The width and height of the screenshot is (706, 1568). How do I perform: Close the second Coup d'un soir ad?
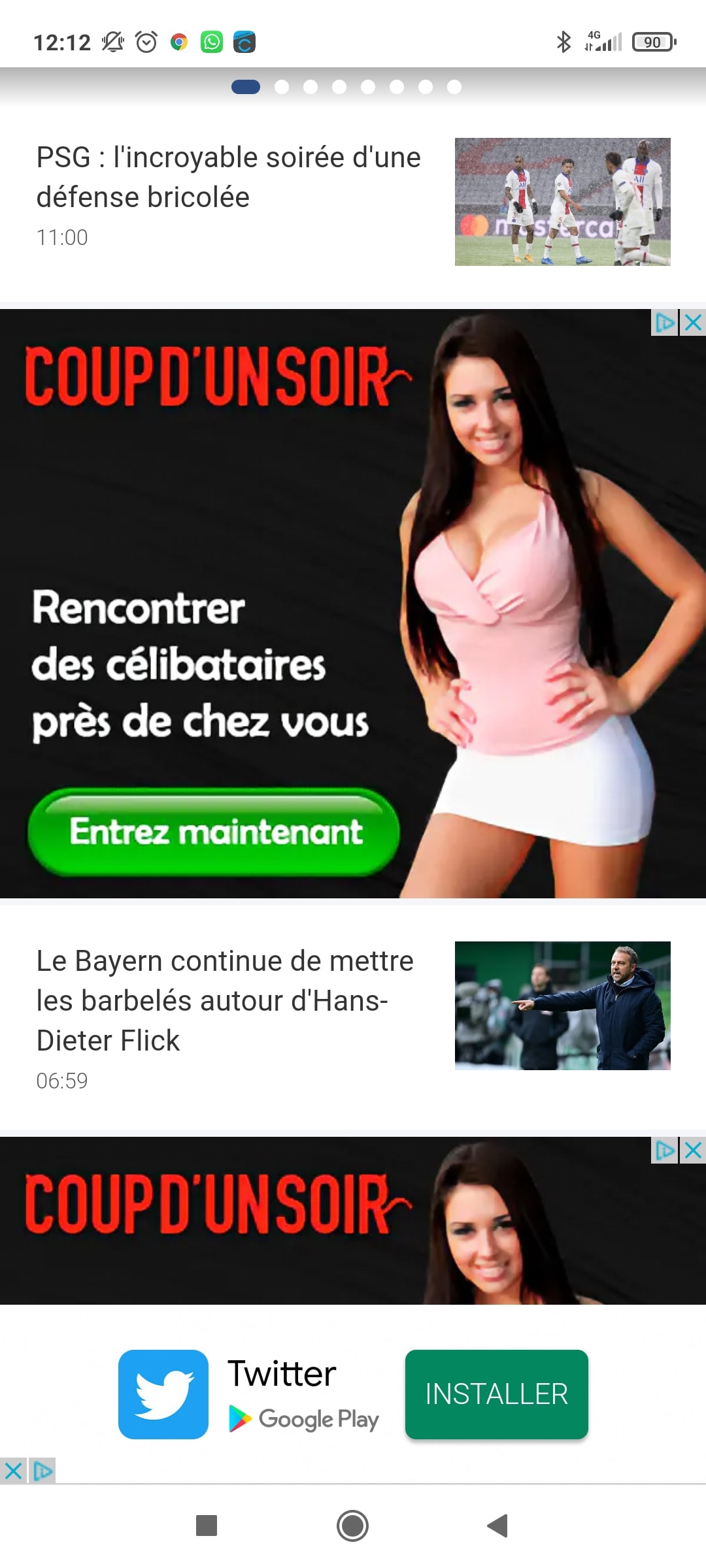point(693,1150)
